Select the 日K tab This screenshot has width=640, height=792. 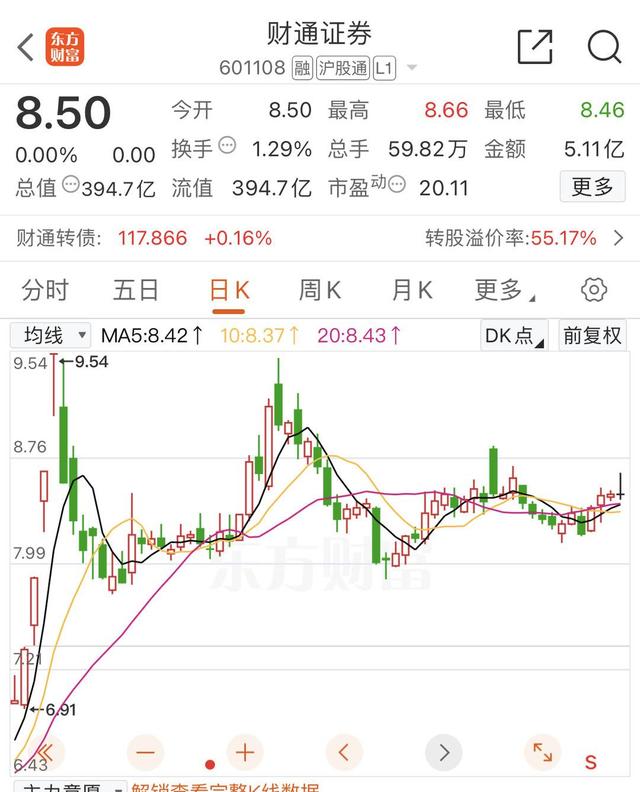[x=229, y=291]
